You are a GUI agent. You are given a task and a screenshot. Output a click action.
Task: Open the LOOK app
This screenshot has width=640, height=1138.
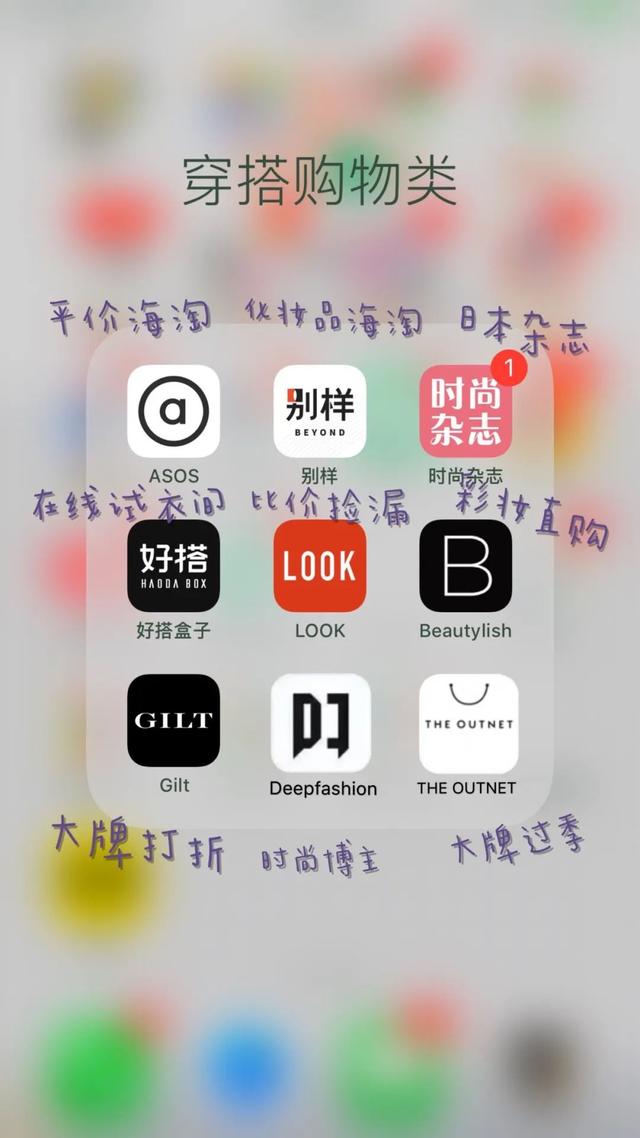click(x=320, y=566)
